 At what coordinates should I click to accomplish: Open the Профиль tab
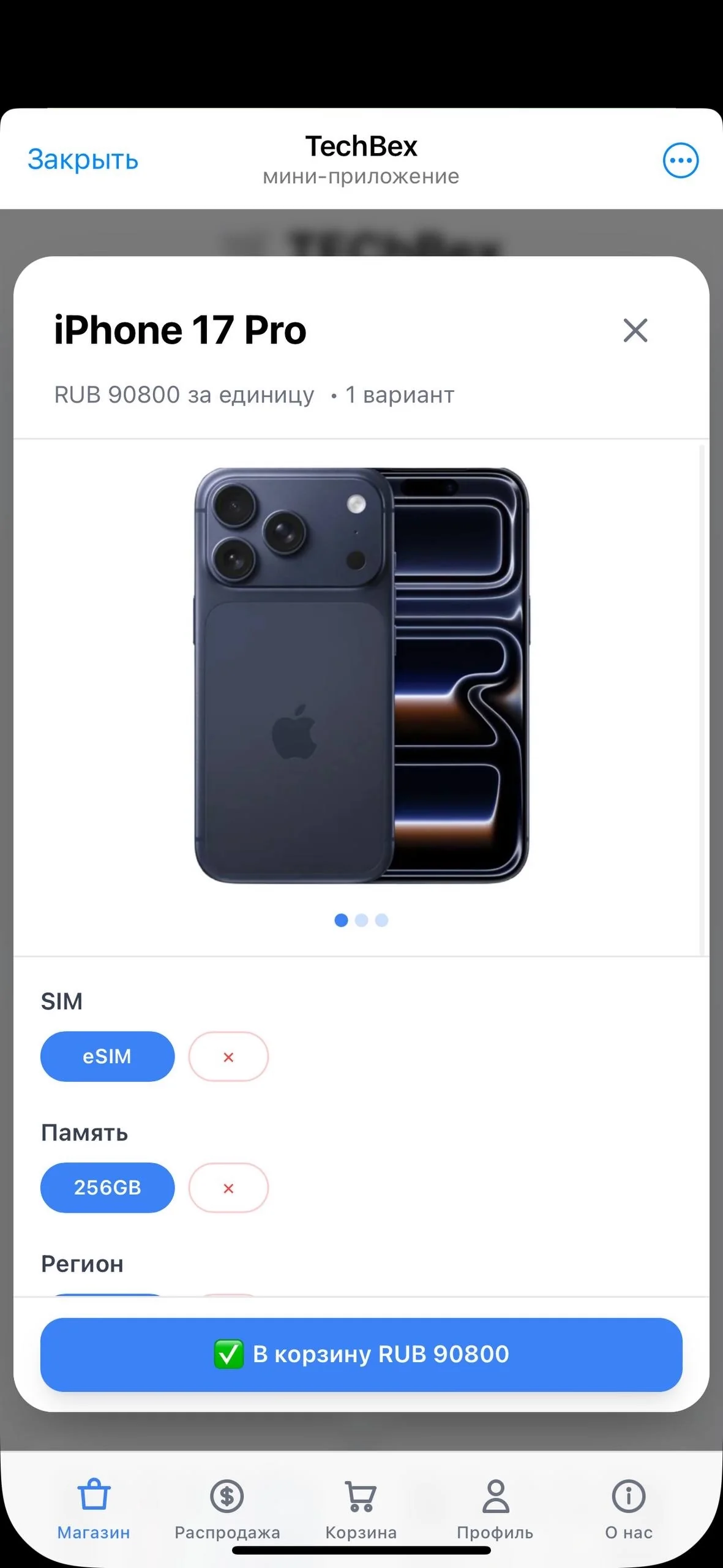pyautogui.click(x=495, y=1509)
